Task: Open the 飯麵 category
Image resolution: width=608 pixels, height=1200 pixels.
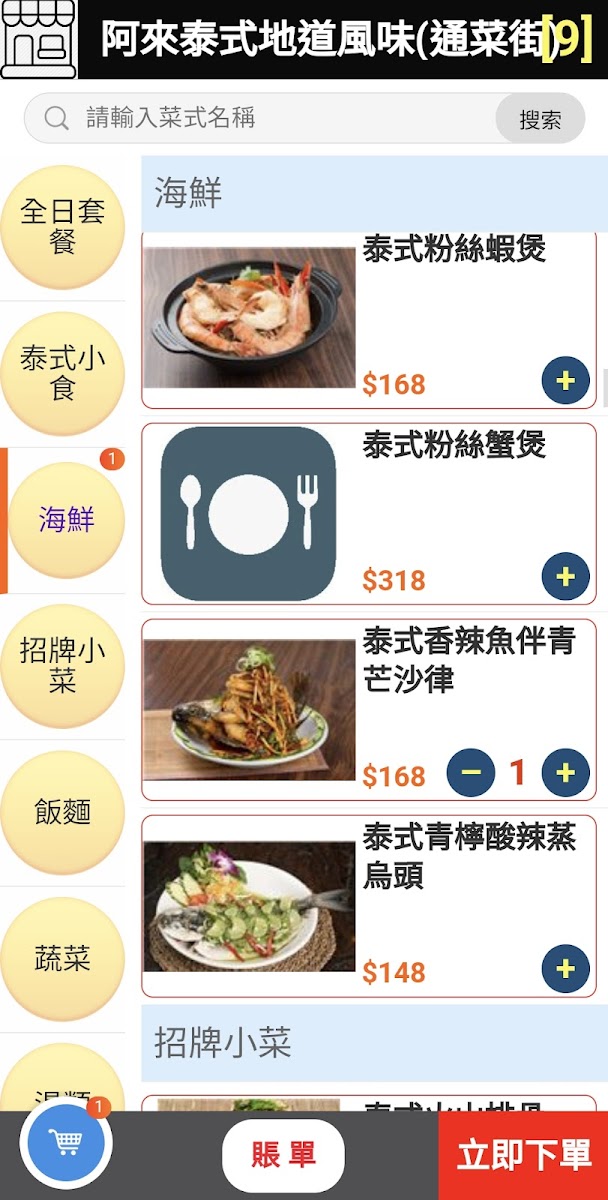Action: [63, 812]
